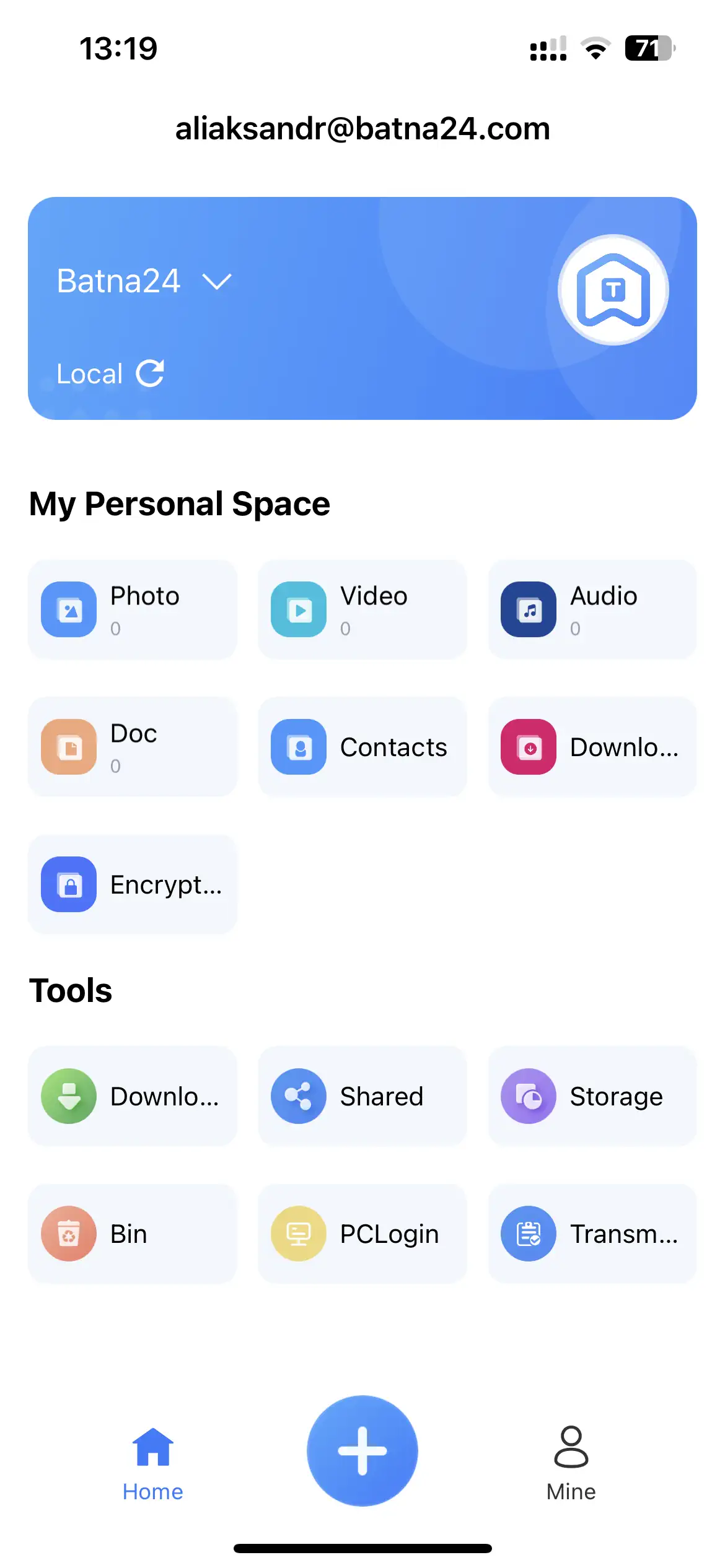Open the Bin
725x1568 pixels.
point(133,1234)
